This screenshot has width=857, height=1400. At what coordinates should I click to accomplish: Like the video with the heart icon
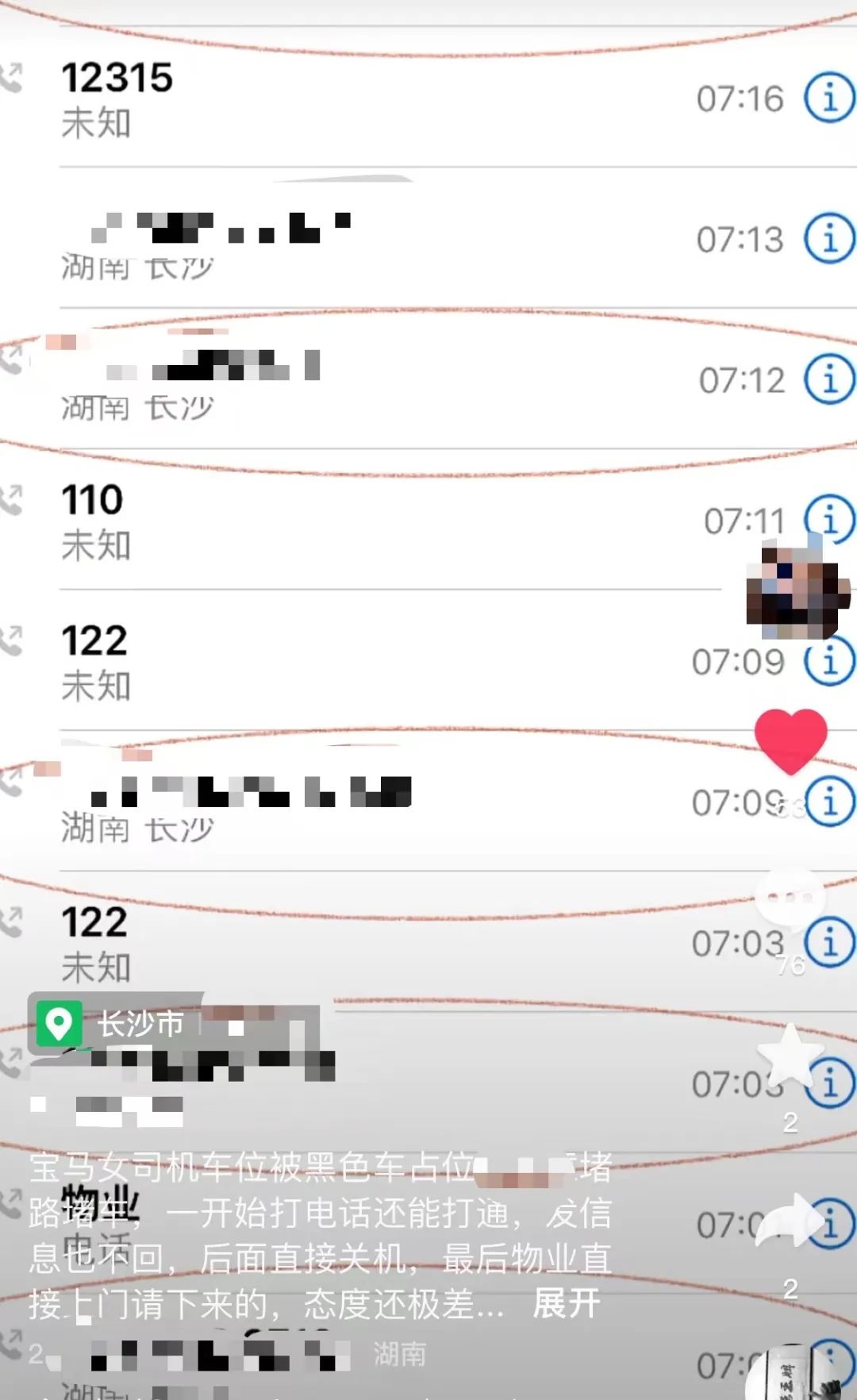[790, 740]
